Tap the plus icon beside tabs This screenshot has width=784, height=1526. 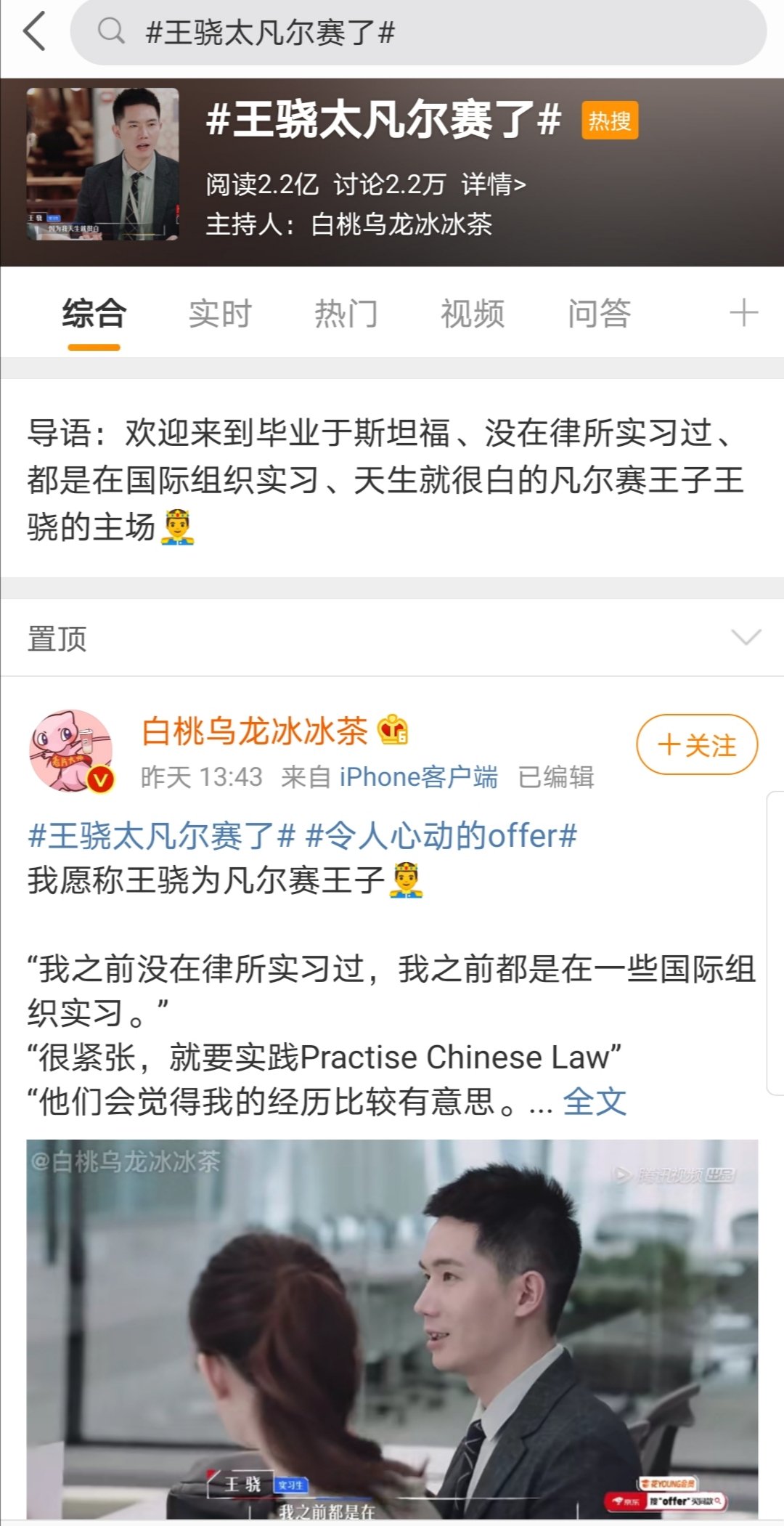tap(743, 314)
